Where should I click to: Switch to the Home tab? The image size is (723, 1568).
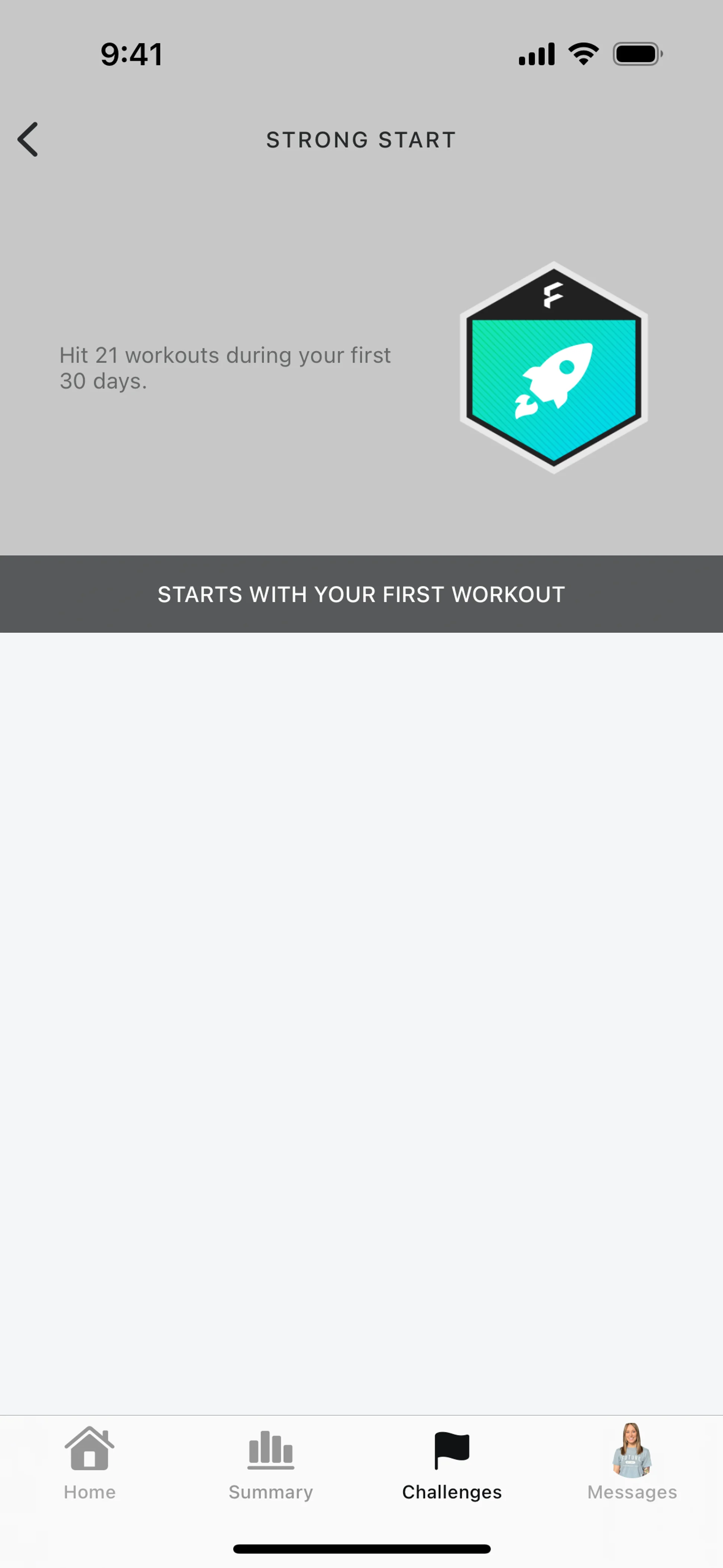[90, 1462]
